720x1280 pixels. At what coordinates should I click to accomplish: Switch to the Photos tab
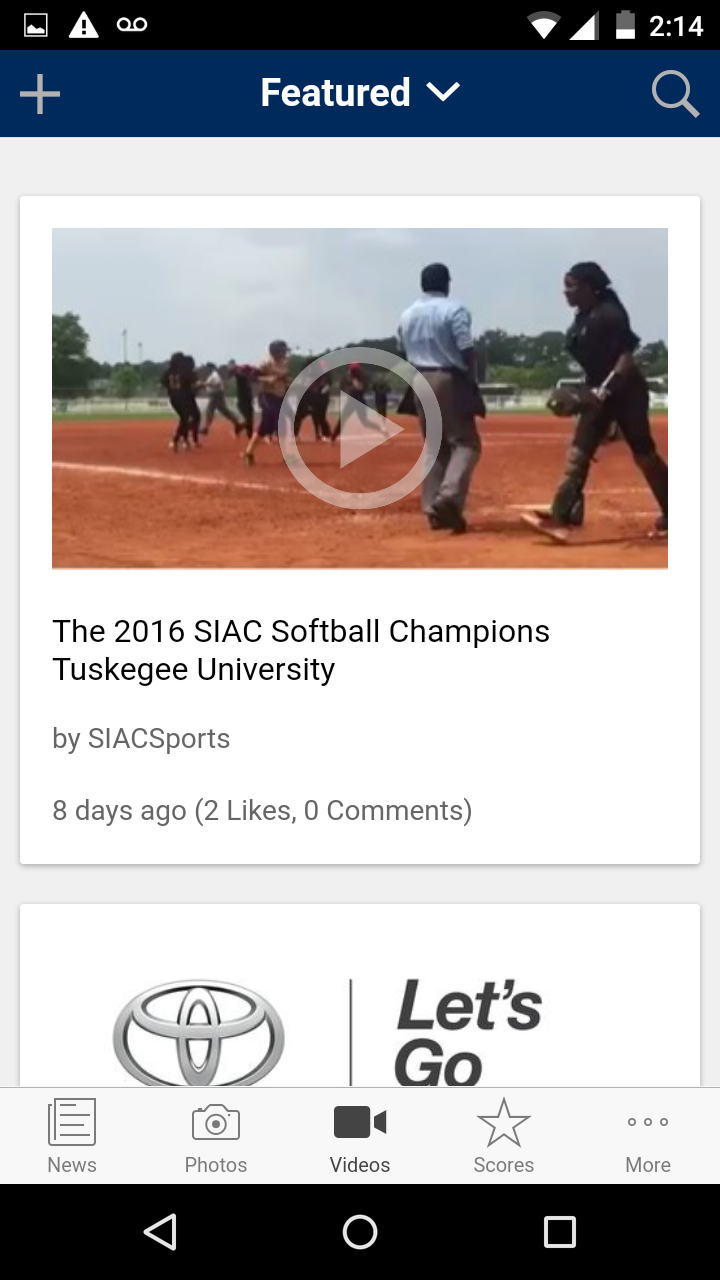tap(216, 1135)
